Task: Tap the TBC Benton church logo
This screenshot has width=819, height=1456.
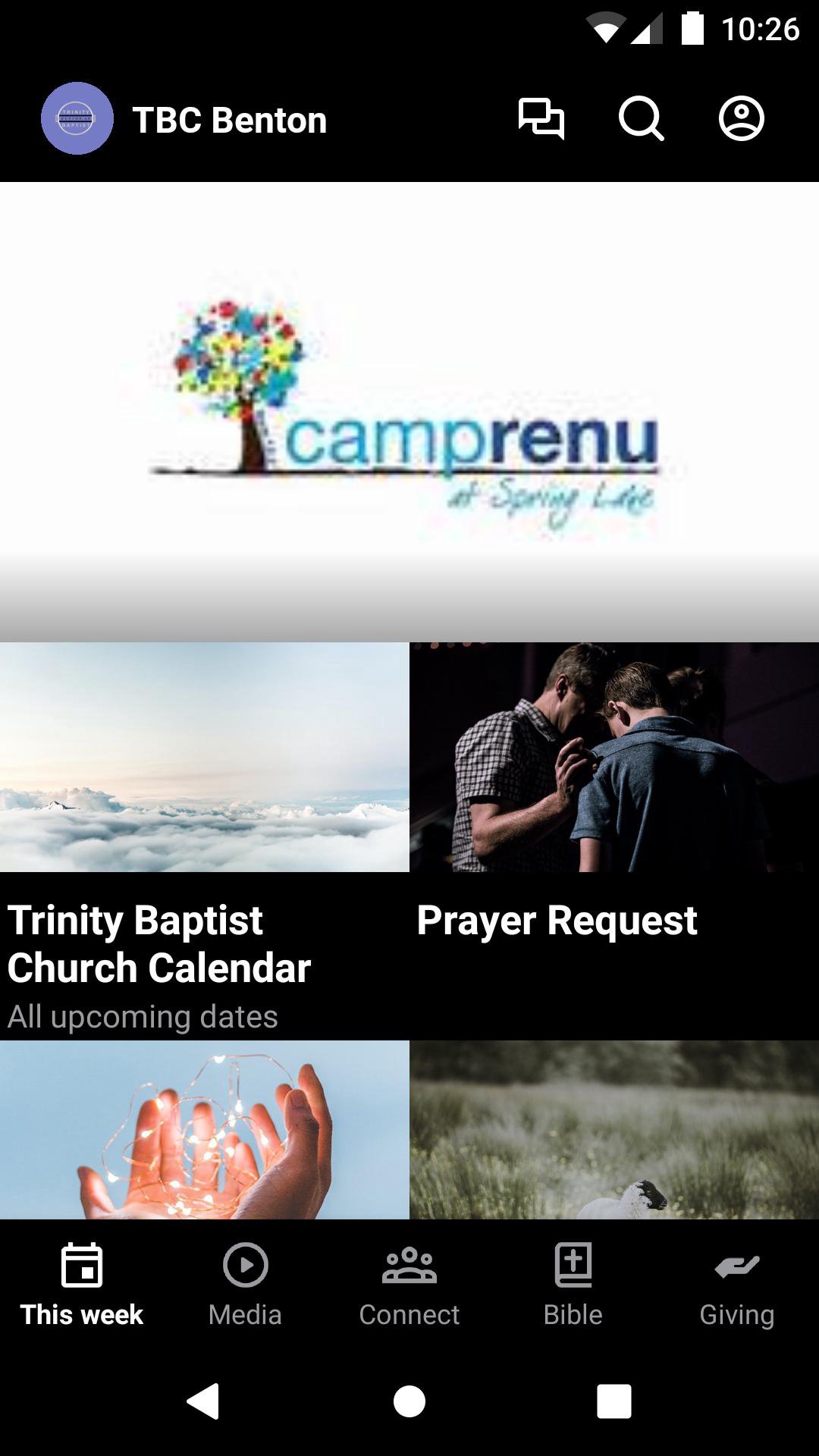Action: tap(77, 119)
